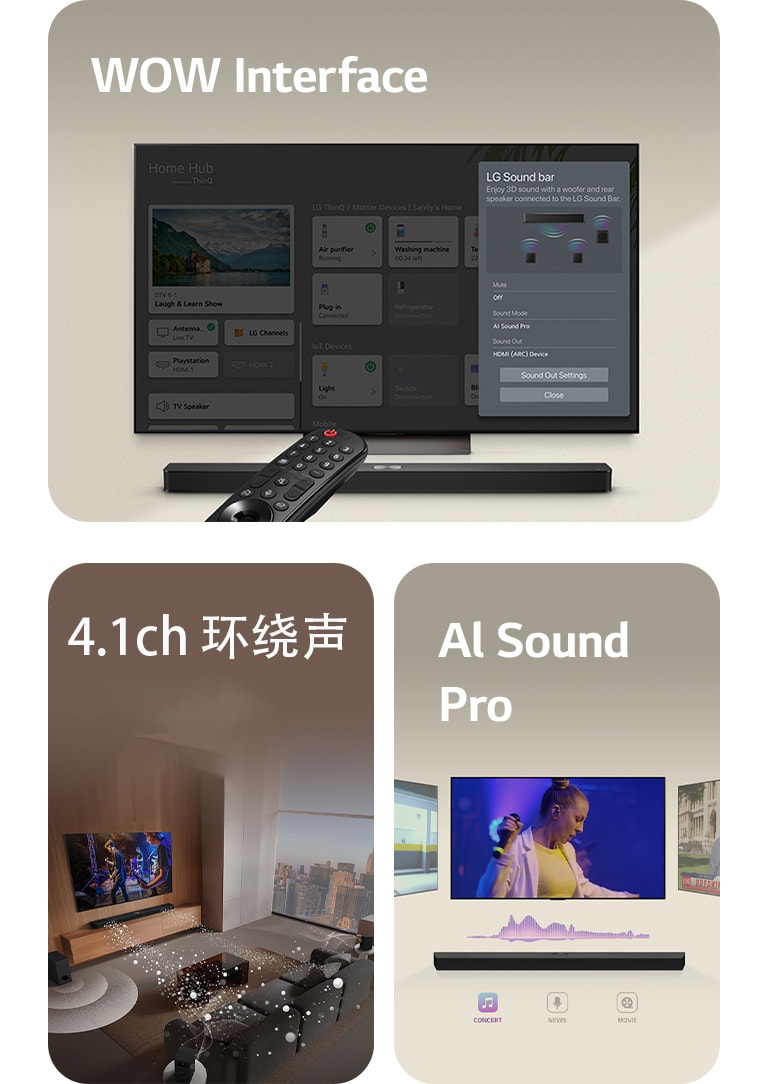Select the Air purifier device icon
The image size is (768, 1084).
(326, 231)
